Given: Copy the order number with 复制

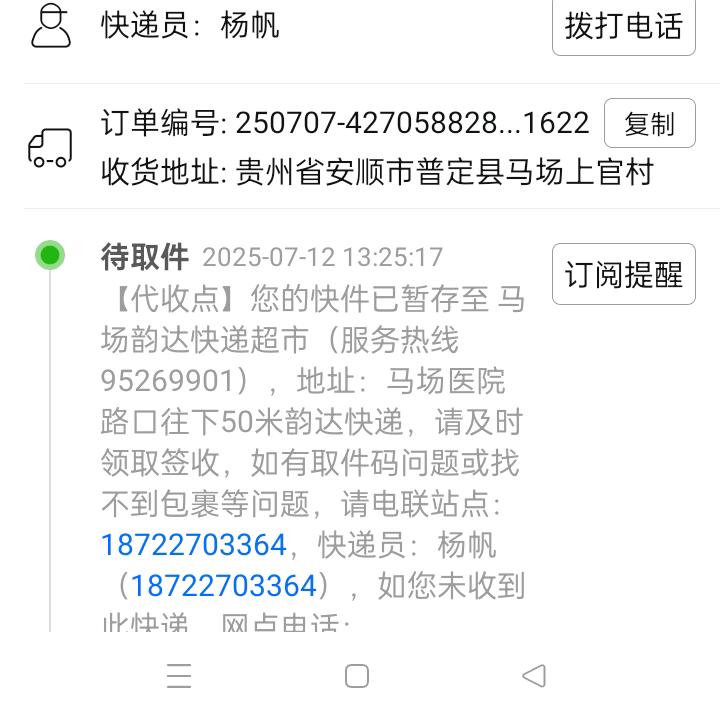Looking at the screenshot, I should [649, 124].
